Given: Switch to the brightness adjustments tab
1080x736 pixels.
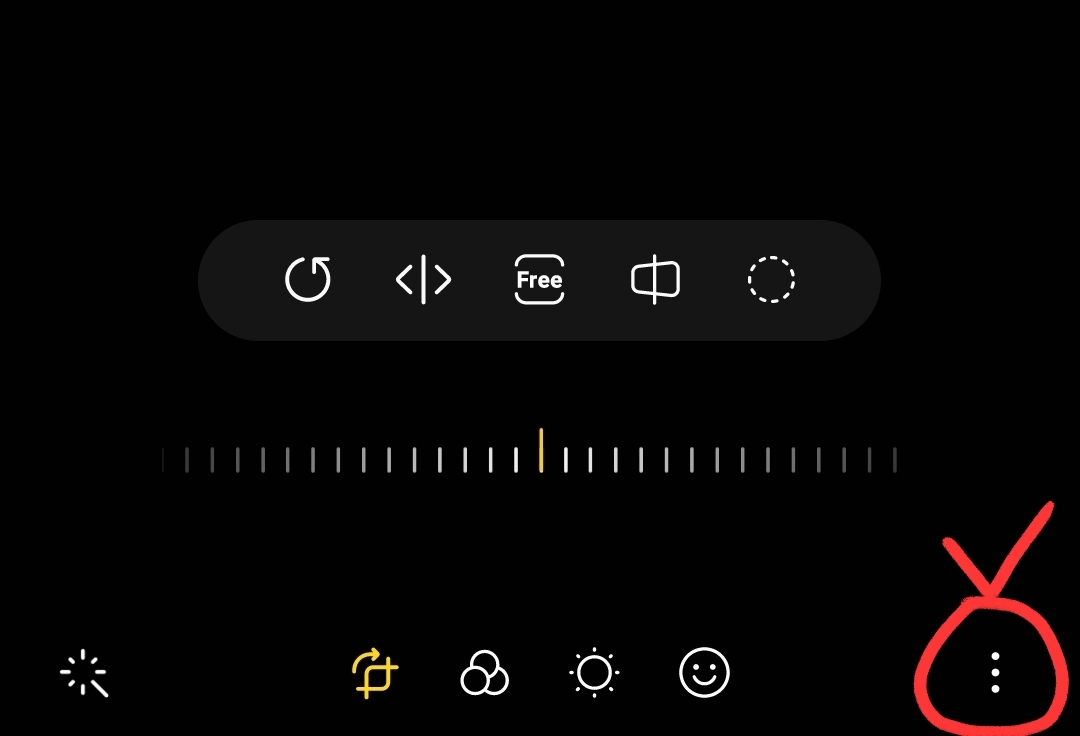Looking at the screenshot, I should tap(594, 673).
